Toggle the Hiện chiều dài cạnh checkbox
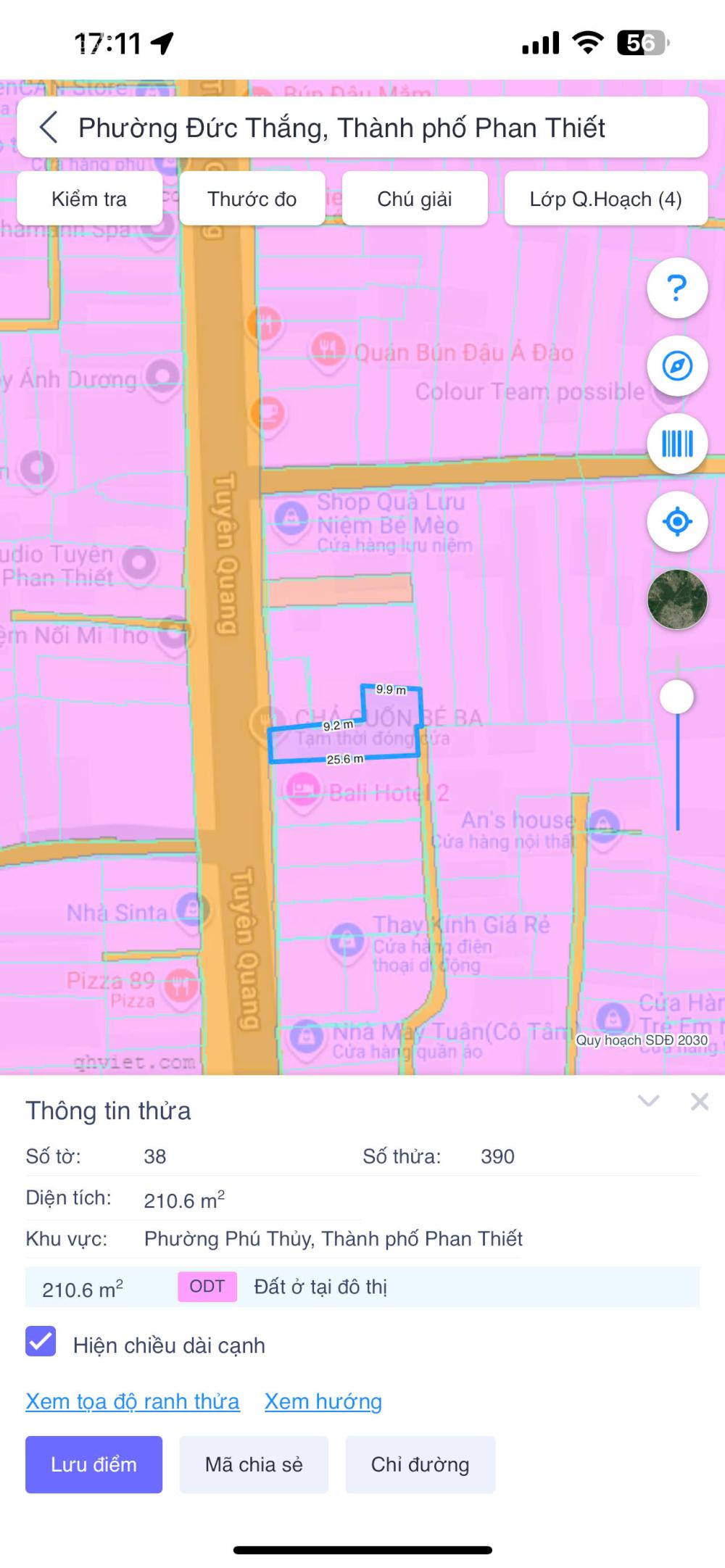725x1568 pixels. pyautogui.click(x=40, y=1344)
